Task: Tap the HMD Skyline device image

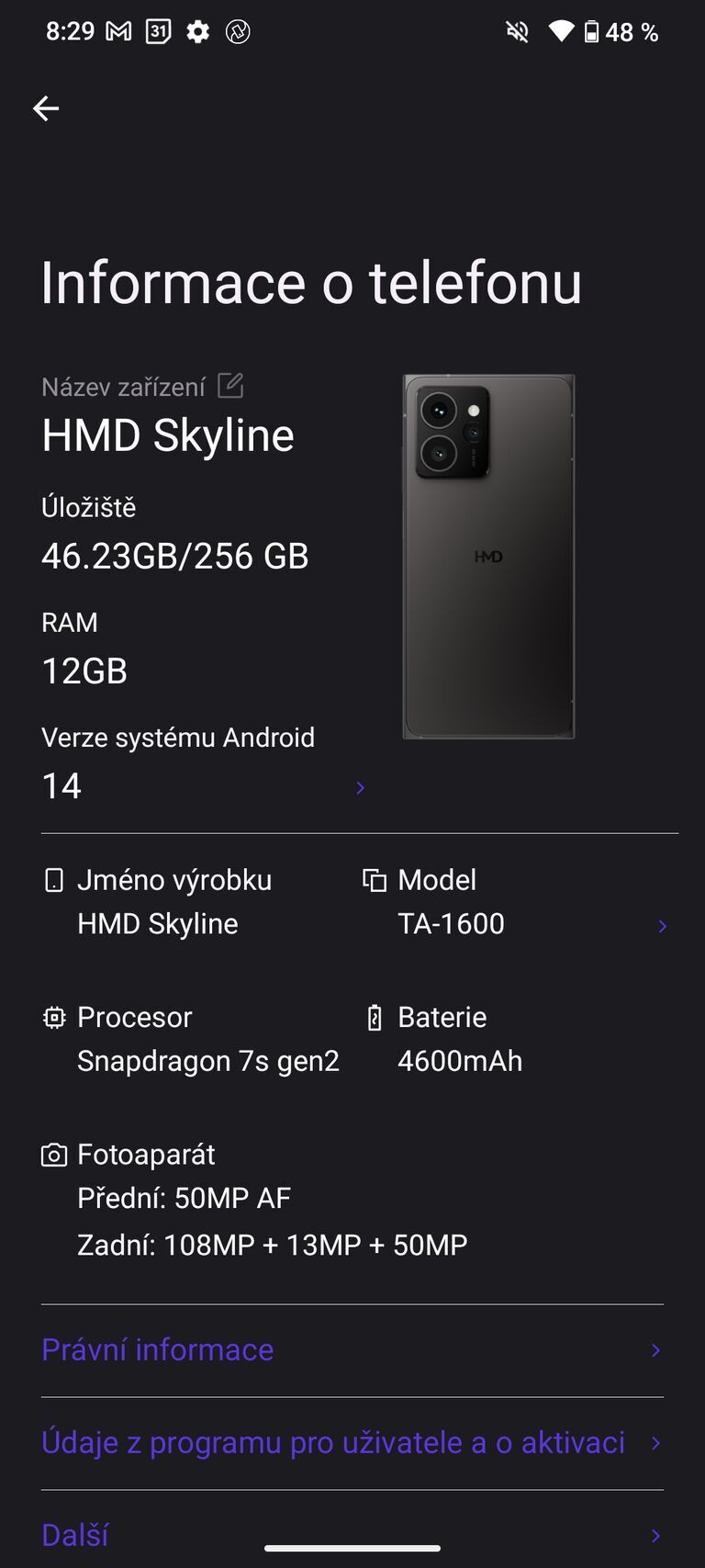Action: tap(489, 555)
